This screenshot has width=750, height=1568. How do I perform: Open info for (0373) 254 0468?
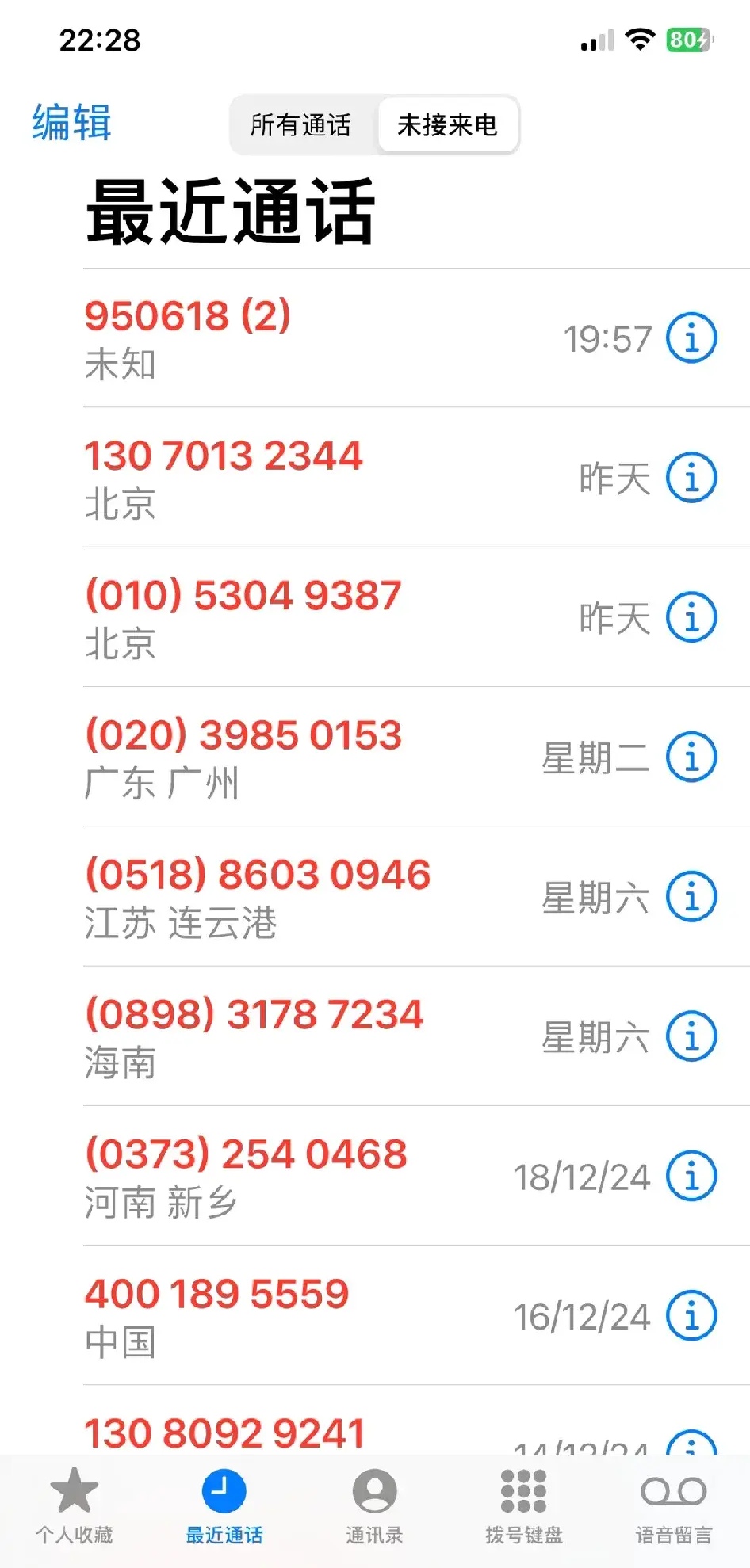[x=691, y=1176]
